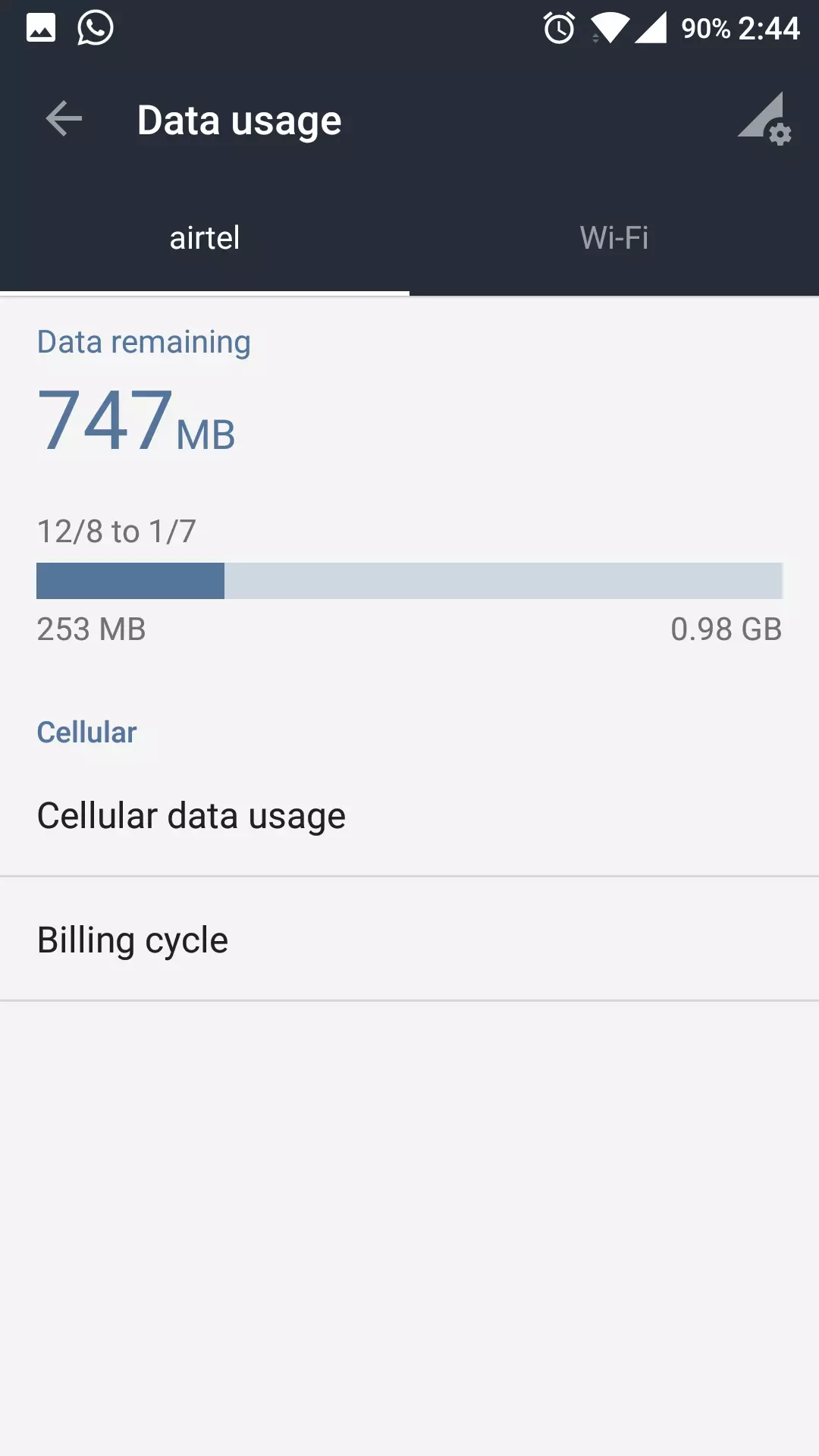This screenshot has height=1456, width=819.
Task: Tap the 0.98 GB limit label
Action: point(726,629)
